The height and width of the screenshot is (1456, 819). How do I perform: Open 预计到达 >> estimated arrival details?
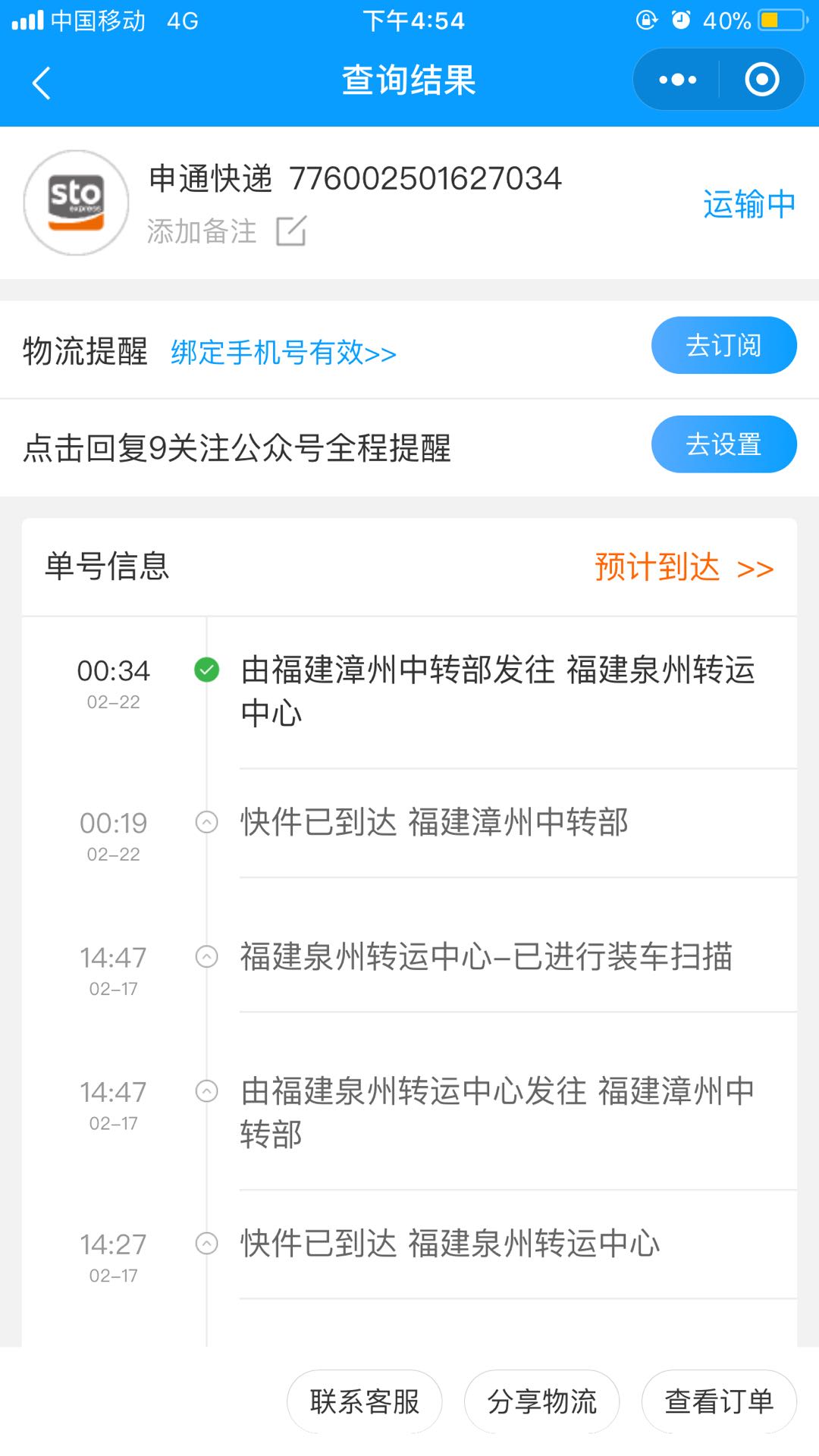[684, 567]
